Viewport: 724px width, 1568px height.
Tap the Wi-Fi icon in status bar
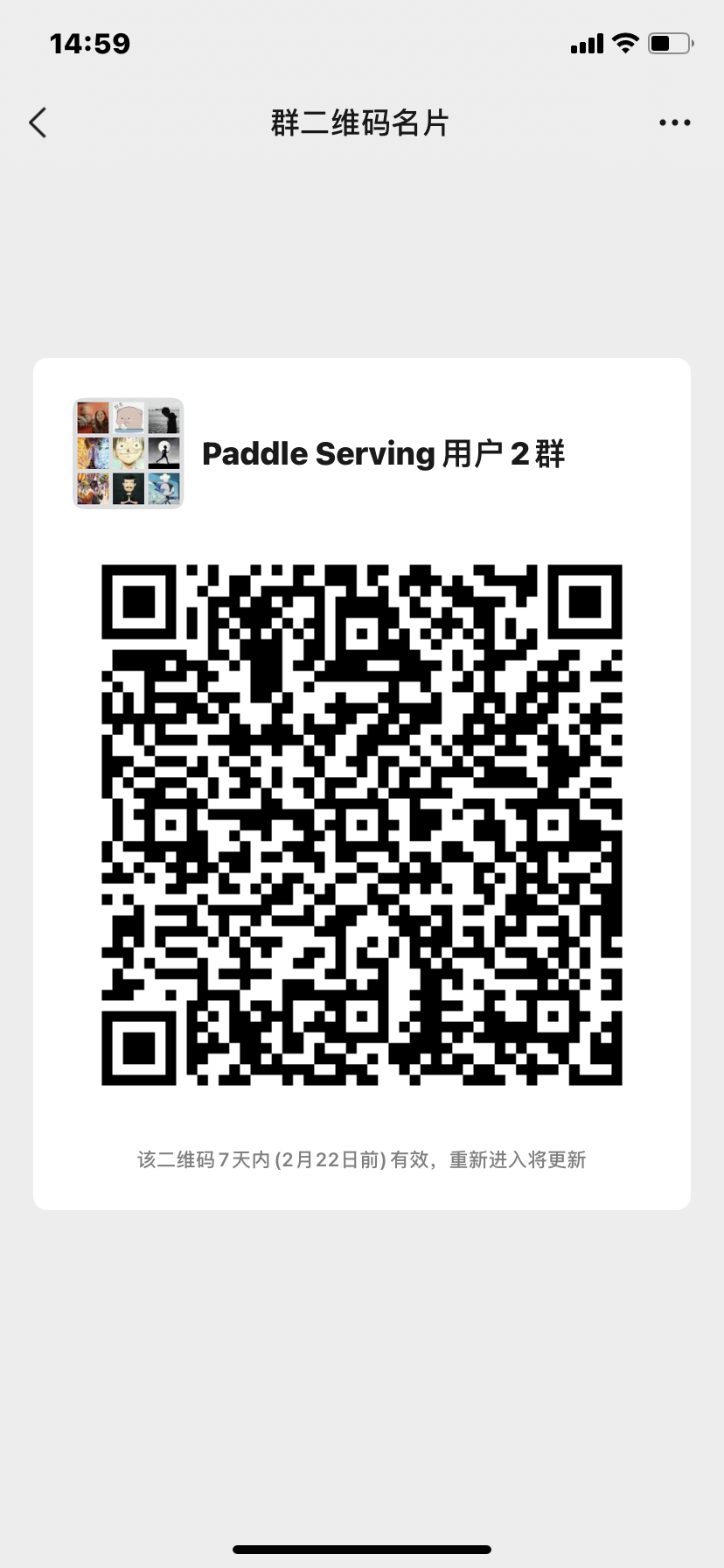[x=626, y=42]
